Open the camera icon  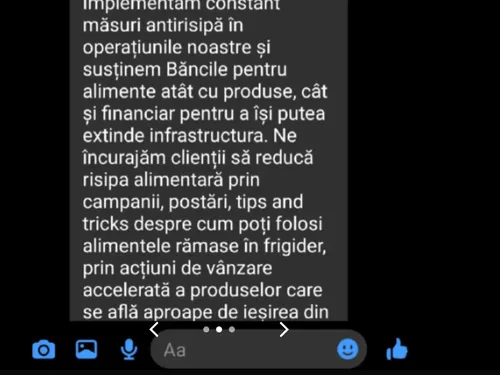tap(44, 349)
